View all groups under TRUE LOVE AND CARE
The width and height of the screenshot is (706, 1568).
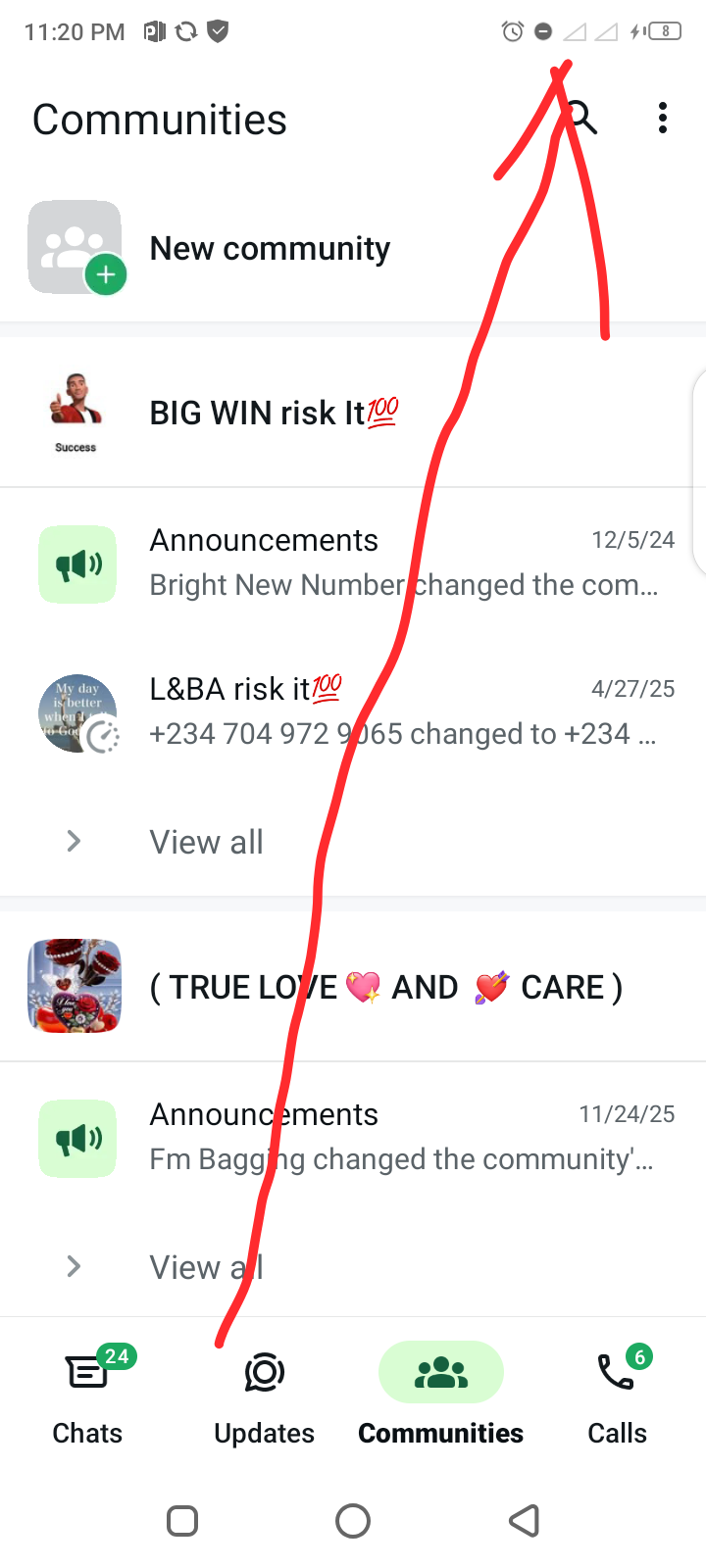coord(206,1267)
